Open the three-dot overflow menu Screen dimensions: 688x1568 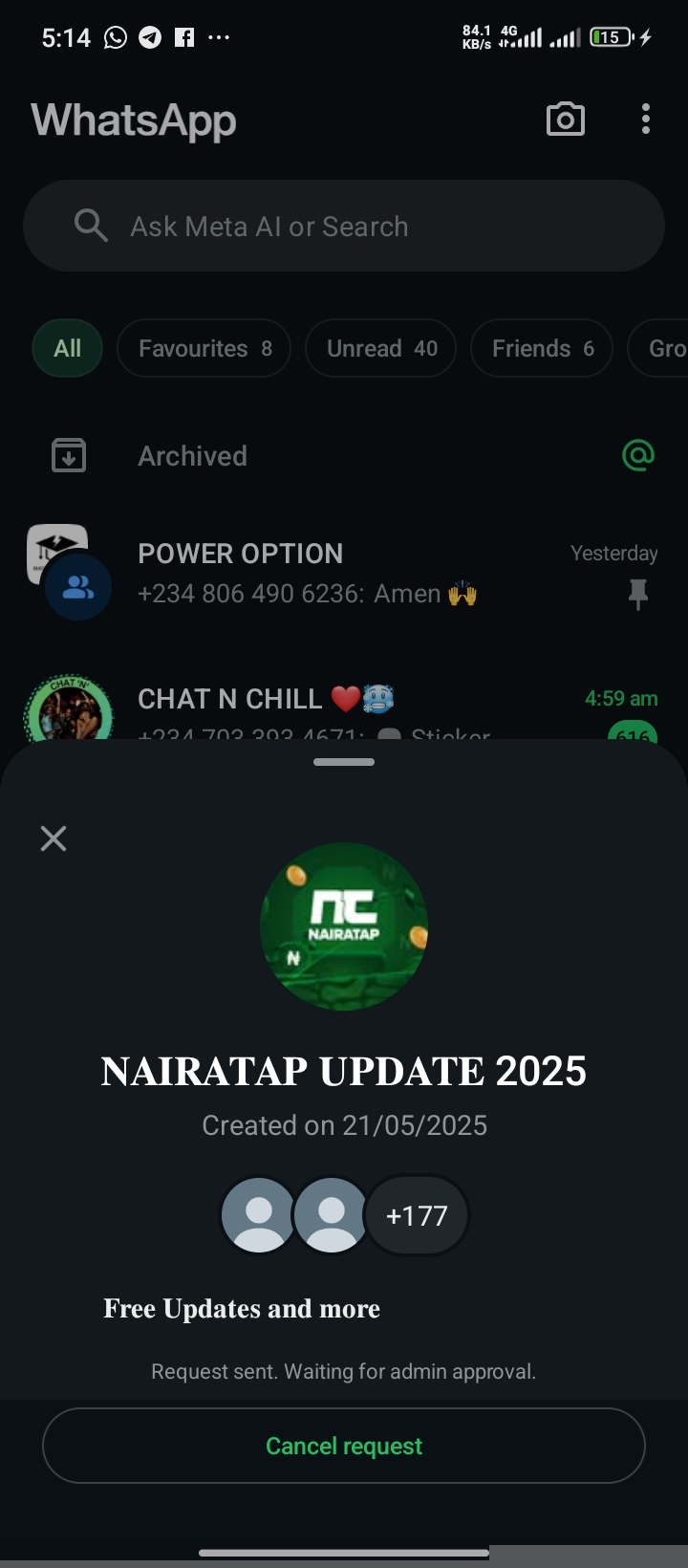(x=646, y=120)
